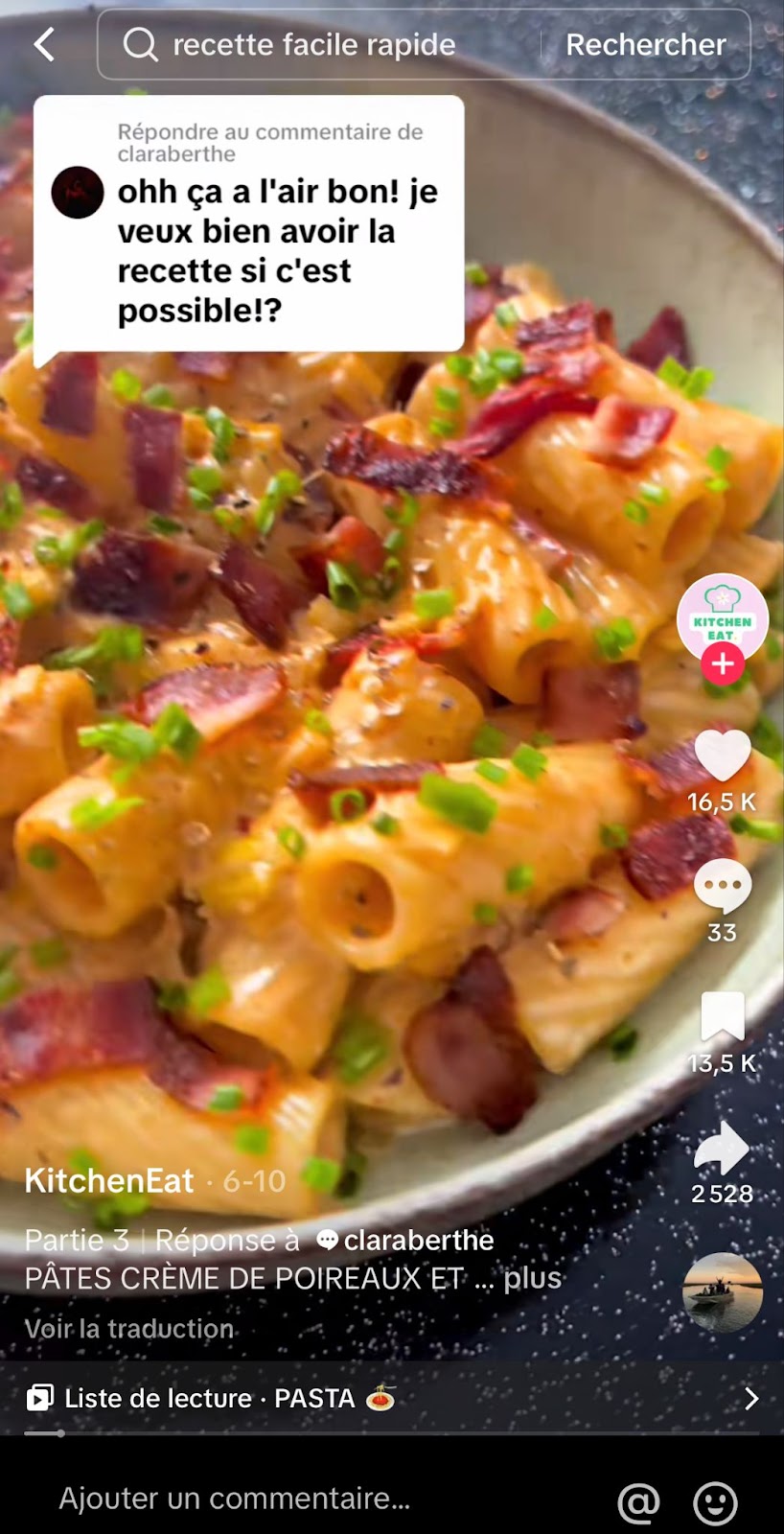Save the video to favorites
784x1534 pixels.
[x=722, y=1017]
